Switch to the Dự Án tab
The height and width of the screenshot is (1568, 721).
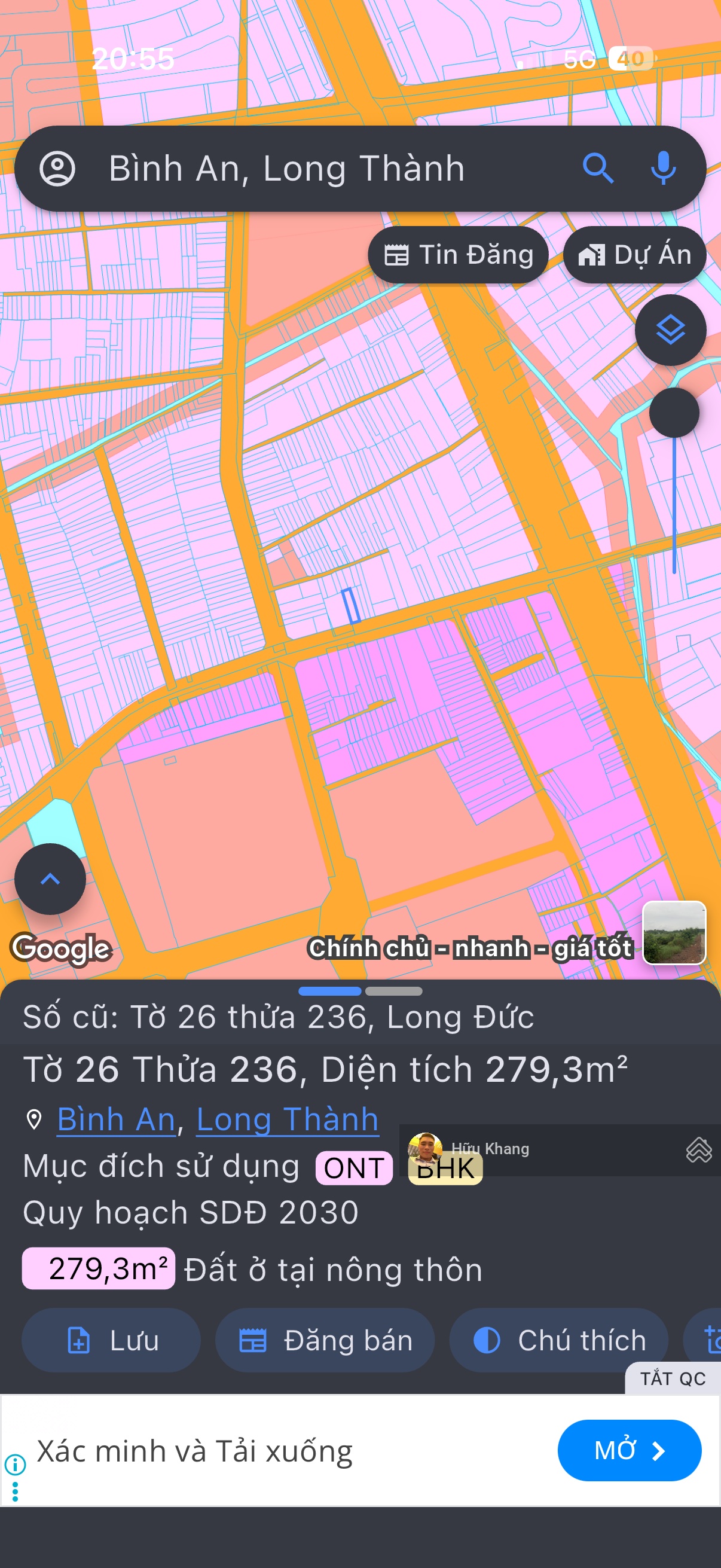tap(634, 254)
